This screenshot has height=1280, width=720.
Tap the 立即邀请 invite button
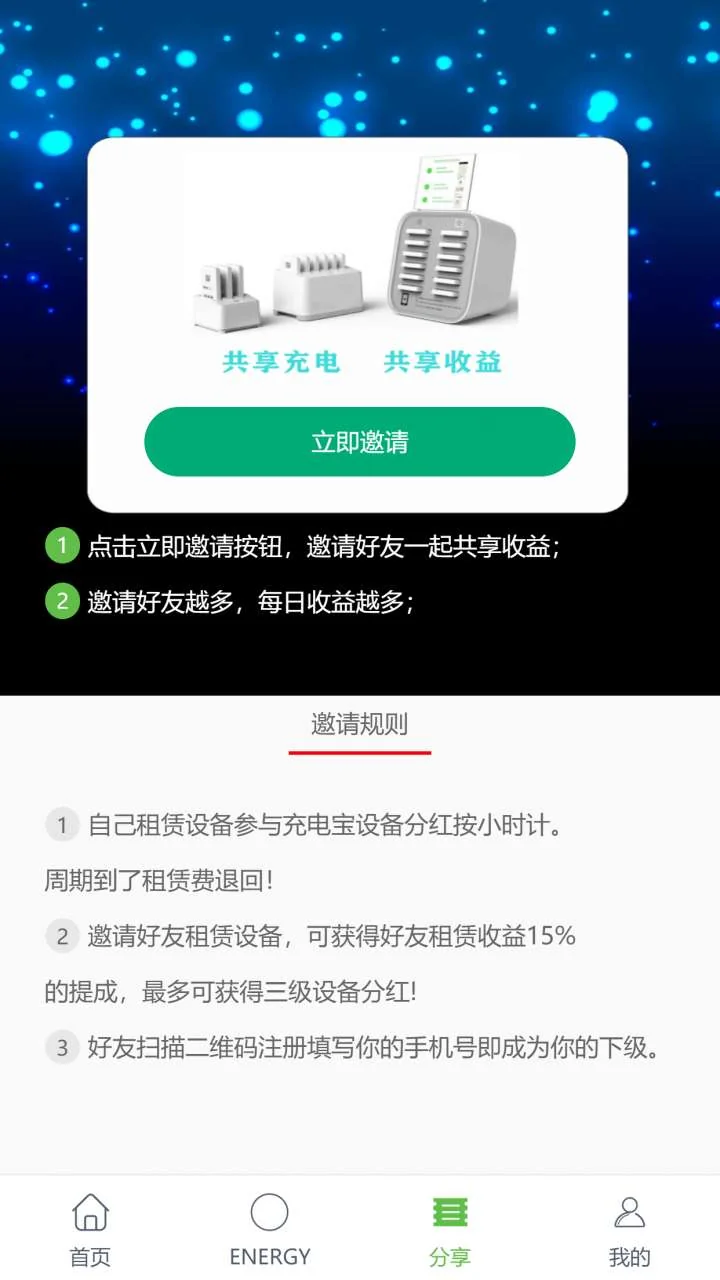coord(360,442)
